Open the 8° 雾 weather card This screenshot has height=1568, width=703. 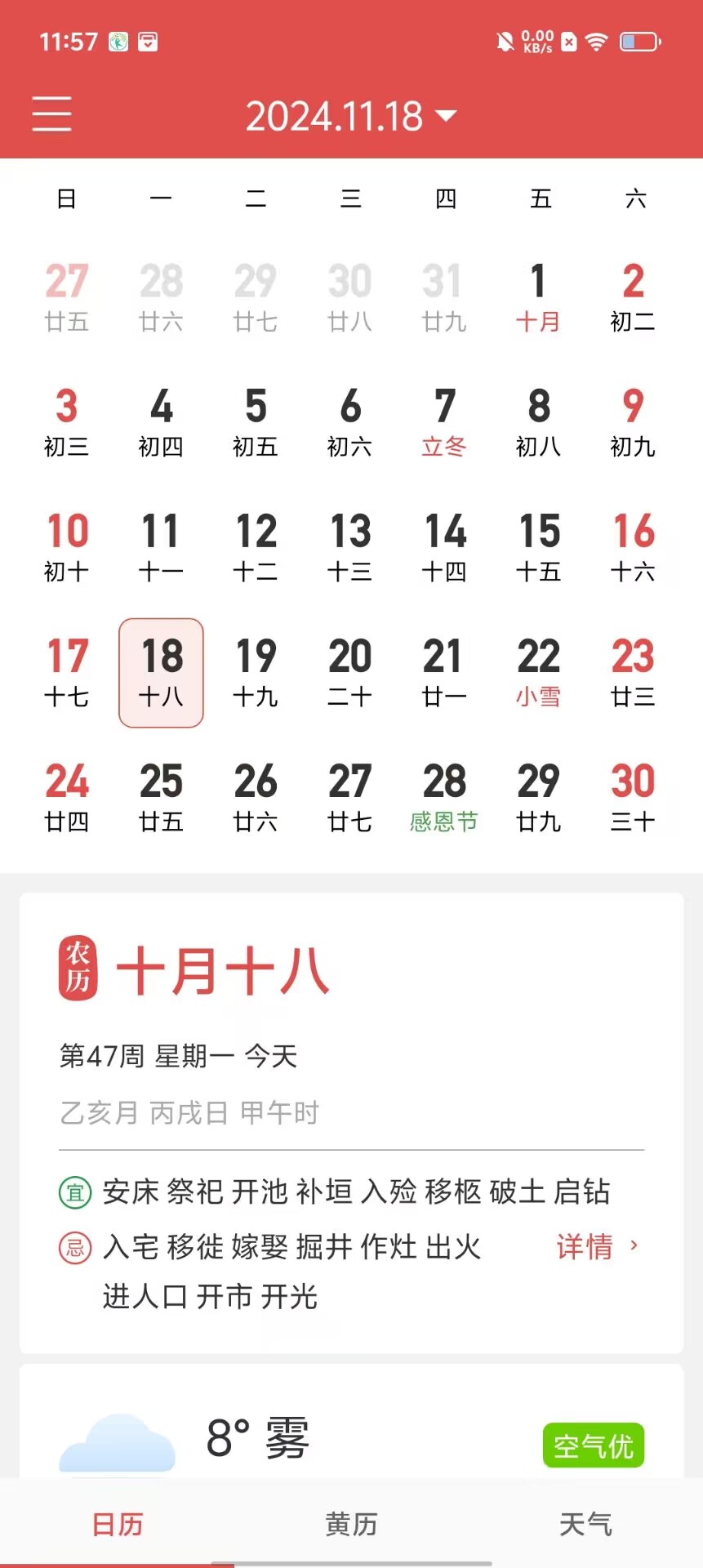[351, 1437]
